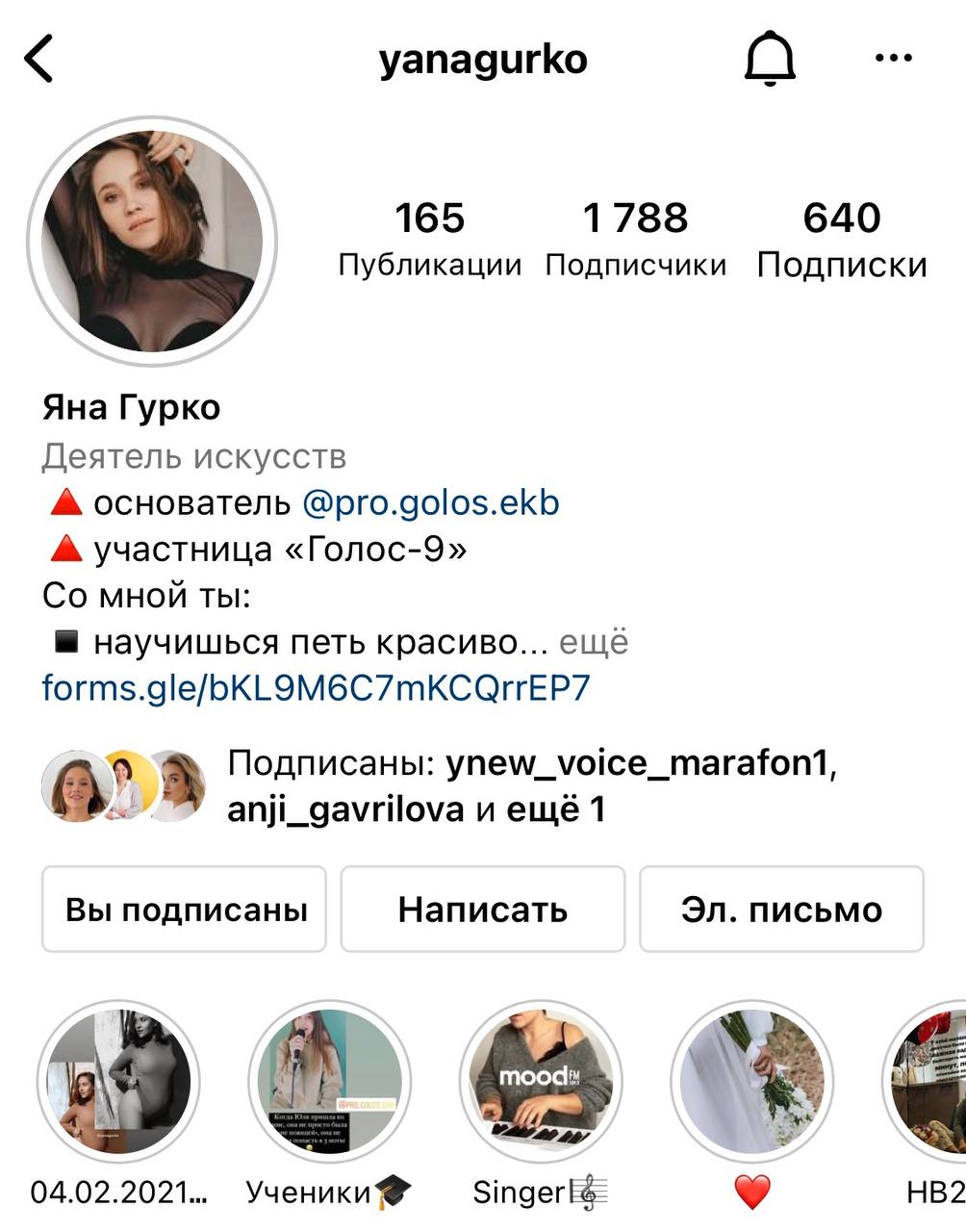View the profile picture of yanagurko

tap(152, 242)
